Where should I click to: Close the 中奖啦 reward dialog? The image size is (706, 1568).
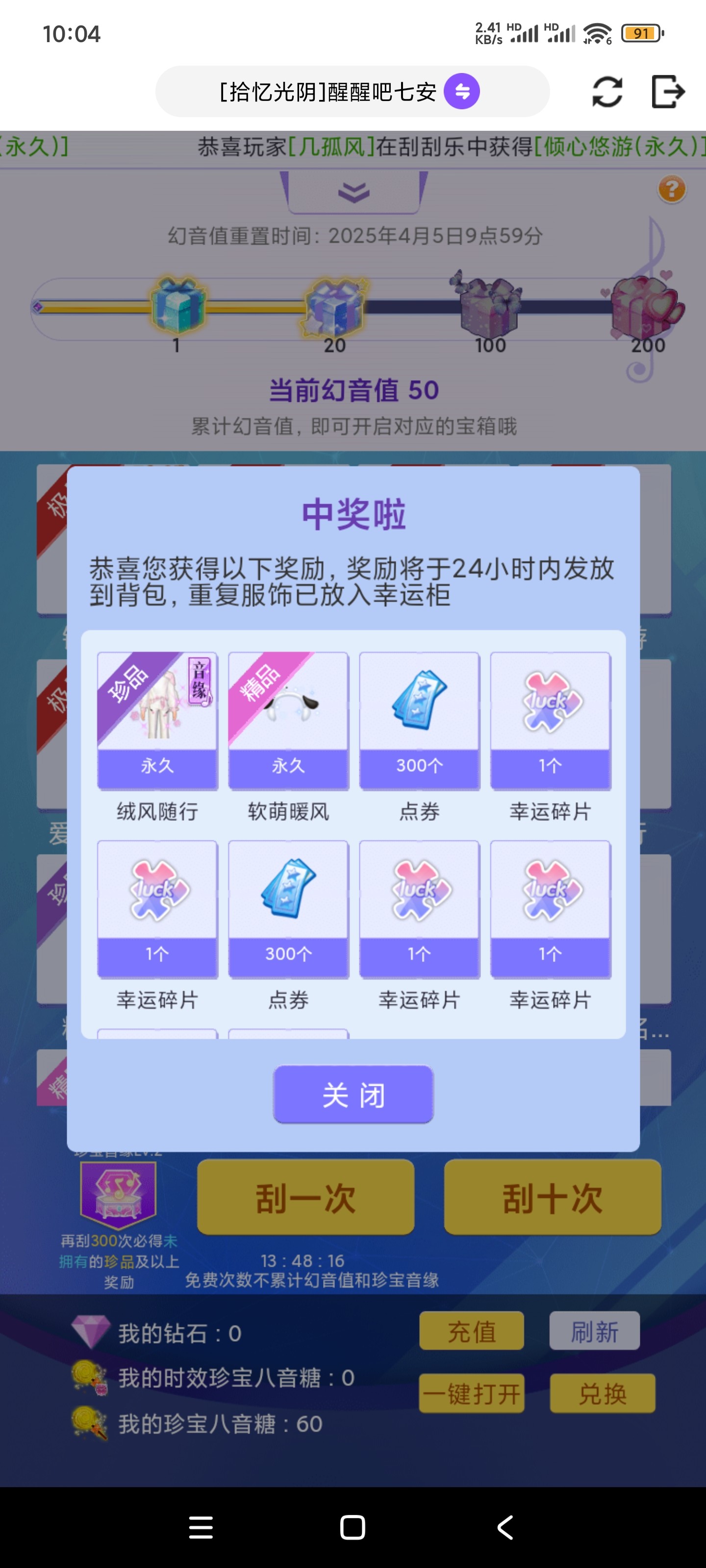click(353, 1095)
